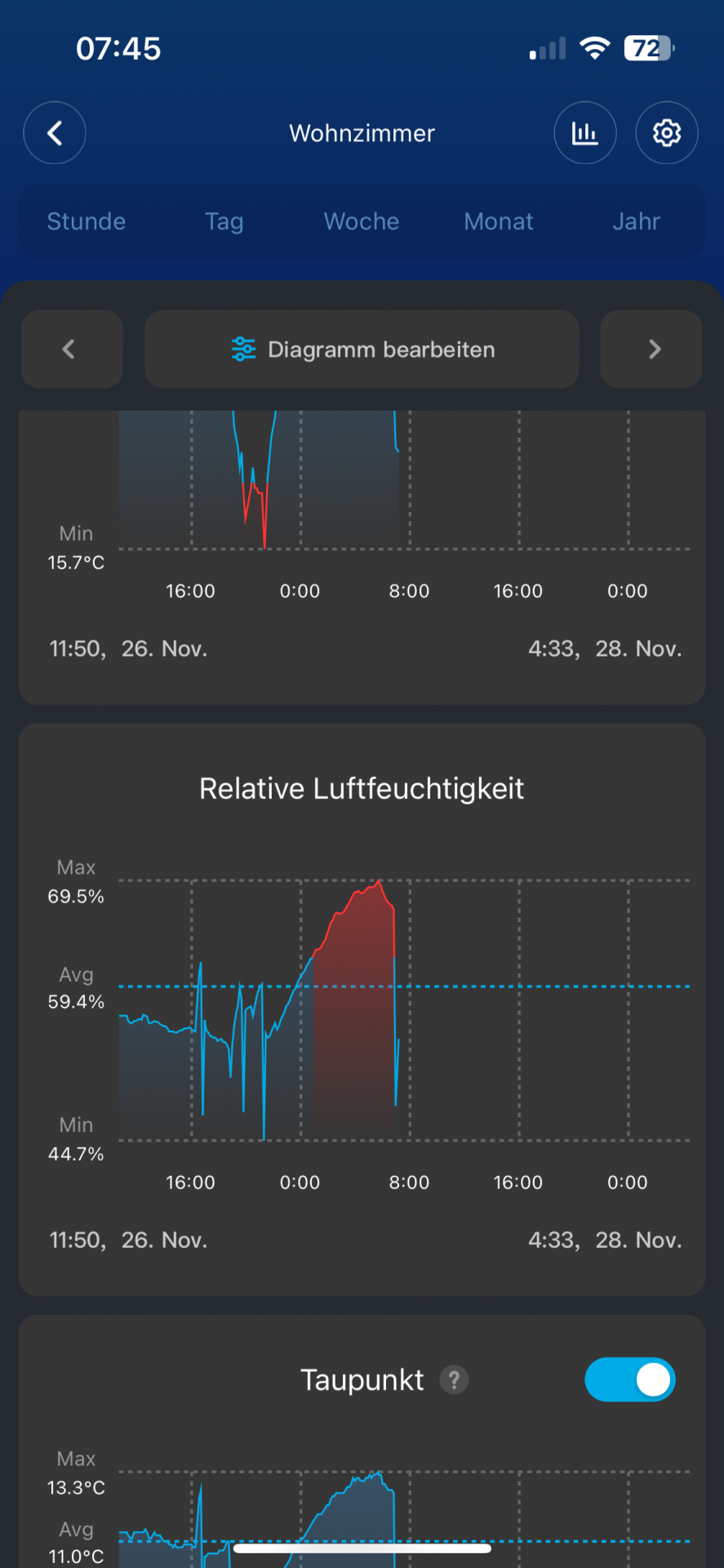Open the settings gear

click(x=667, y=133)
